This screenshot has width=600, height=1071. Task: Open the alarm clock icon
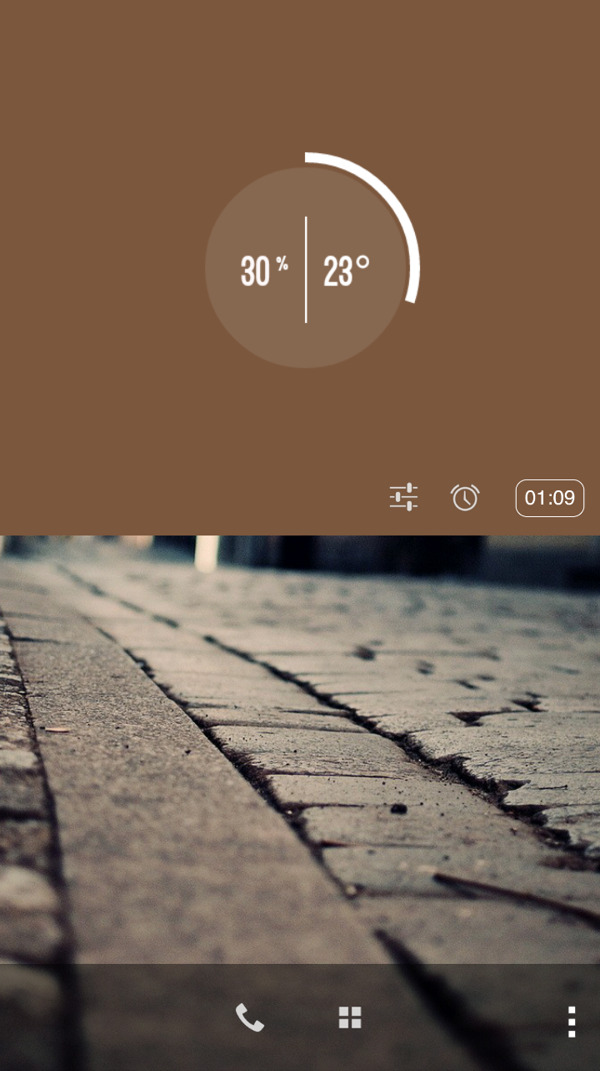click(465, 497)
